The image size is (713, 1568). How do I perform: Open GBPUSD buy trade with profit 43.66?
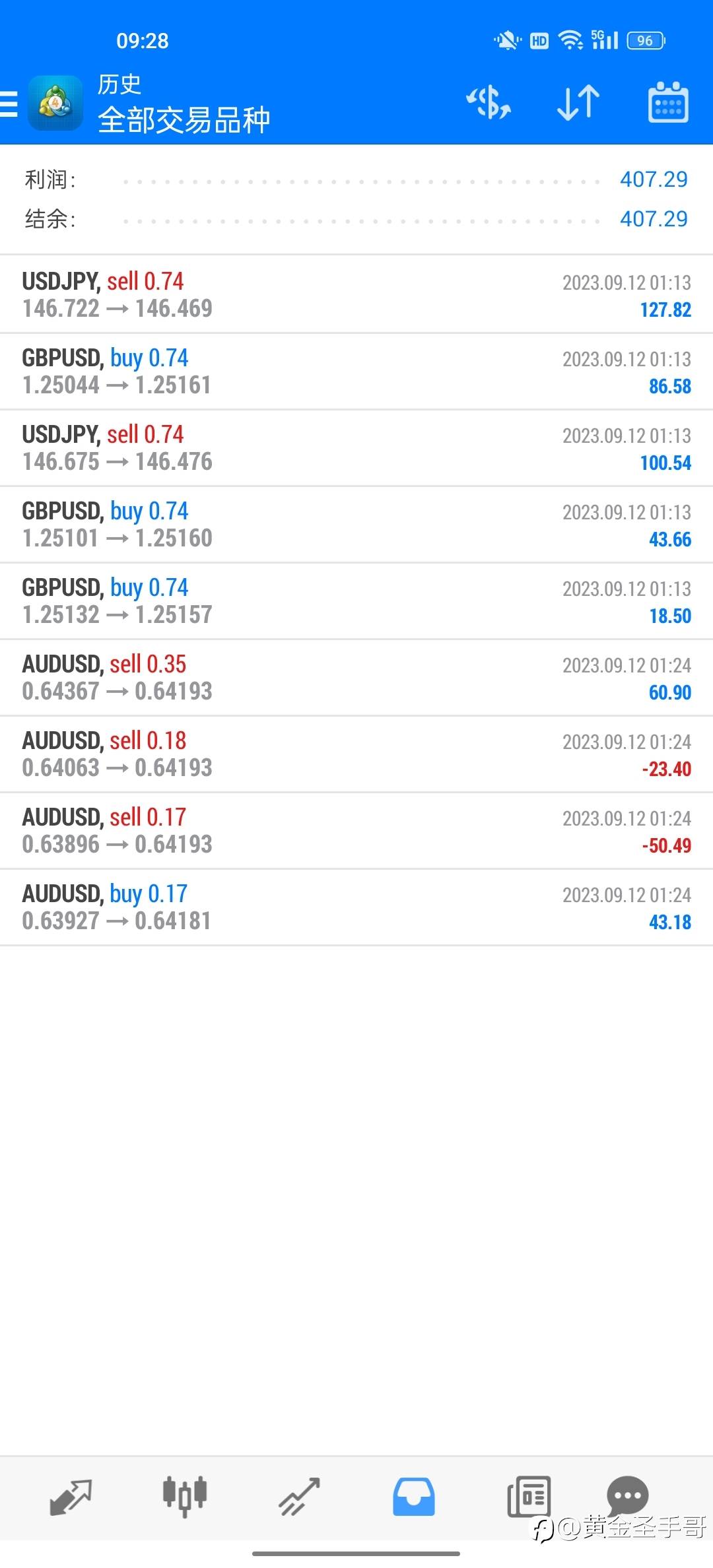click(x=356, y=524)
